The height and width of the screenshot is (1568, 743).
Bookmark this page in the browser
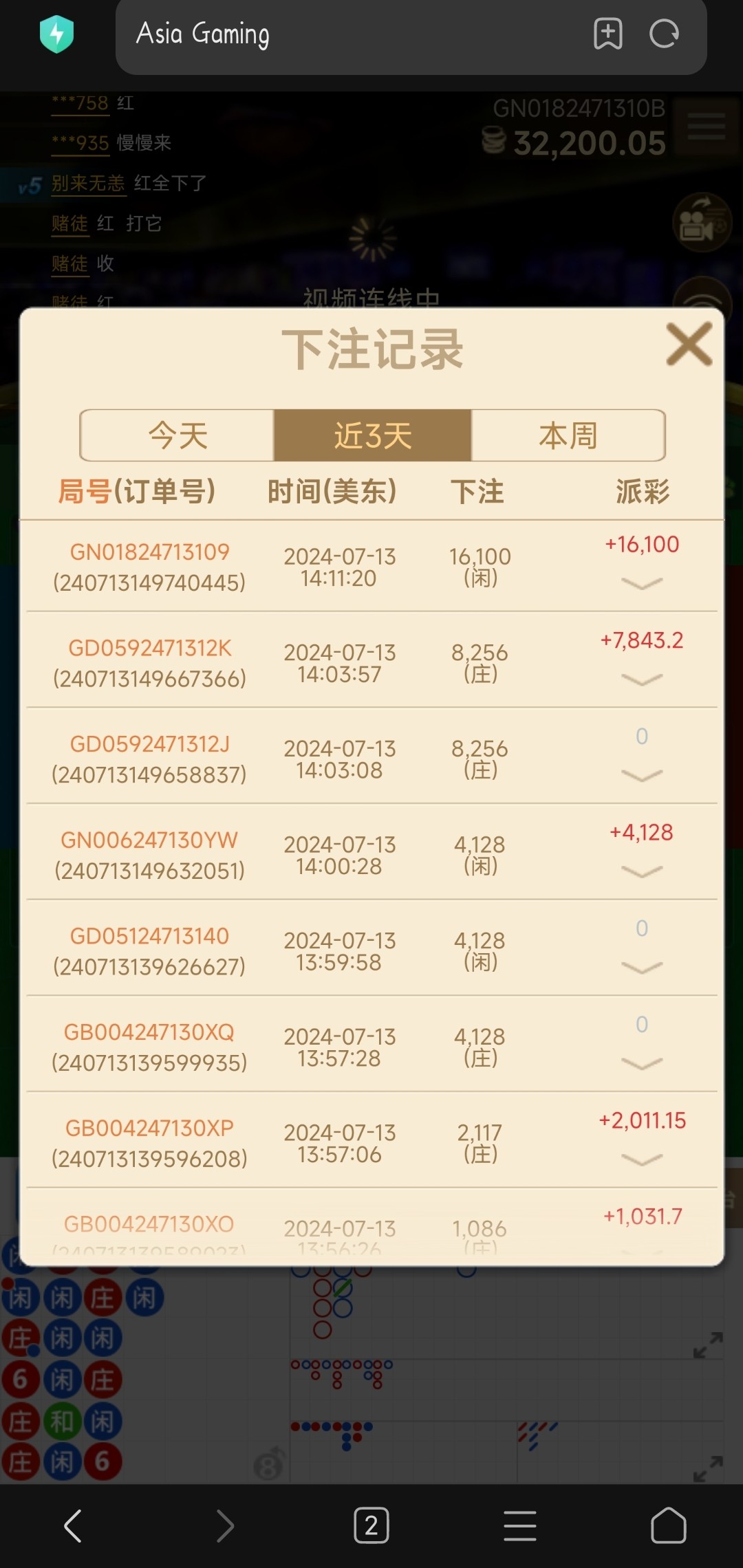tap(608, 34)
